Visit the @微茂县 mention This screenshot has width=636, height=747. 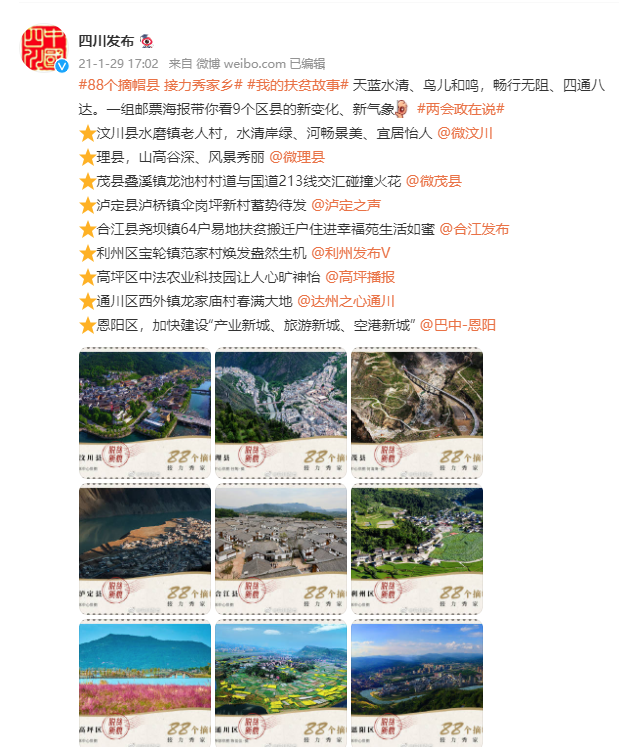pyautogui.click(x=434, y=181)
